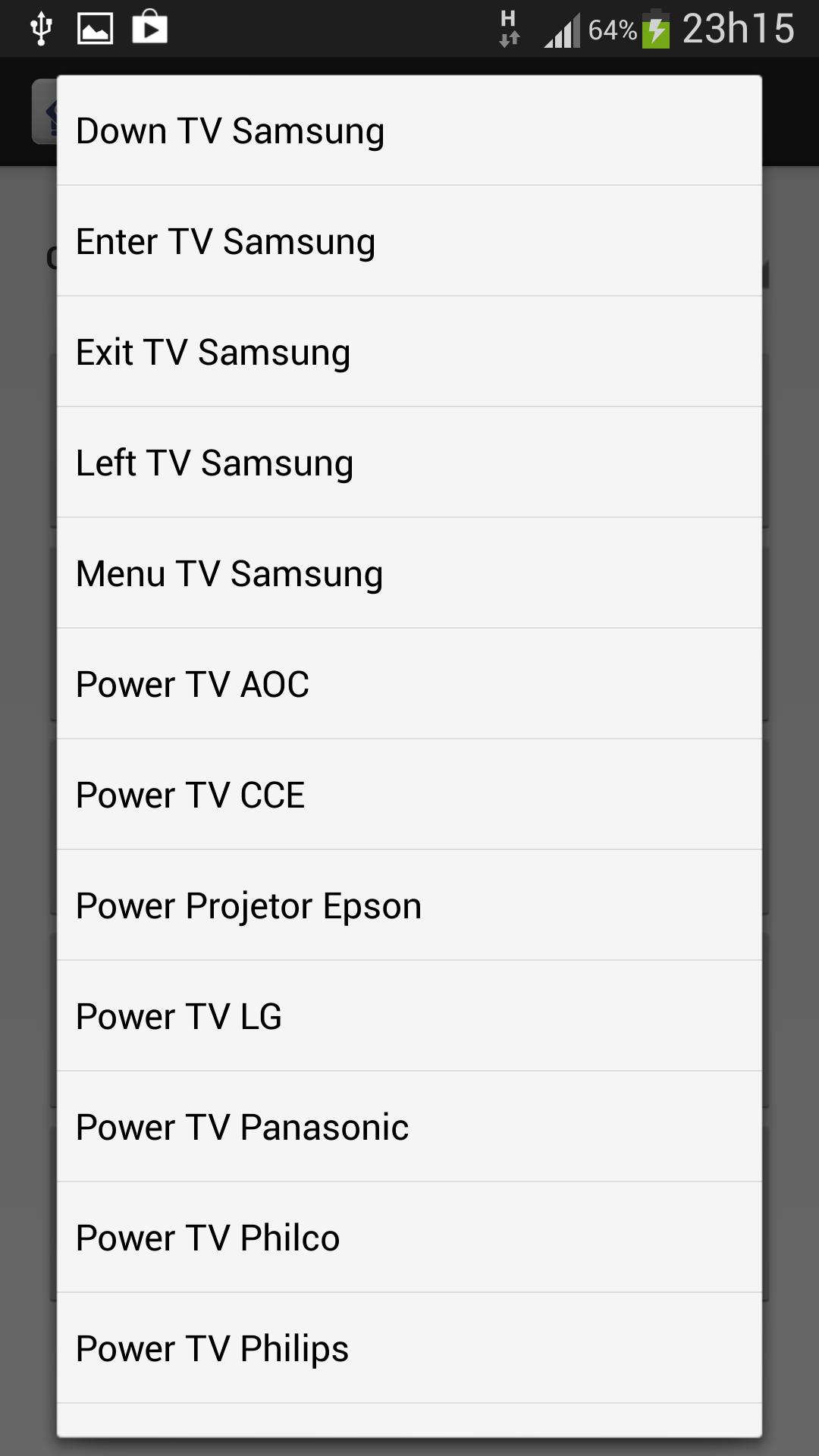The width and height of the screenshot is (819, 1456).
Task: Select Power TV Philco
Action: [409, 1236]
